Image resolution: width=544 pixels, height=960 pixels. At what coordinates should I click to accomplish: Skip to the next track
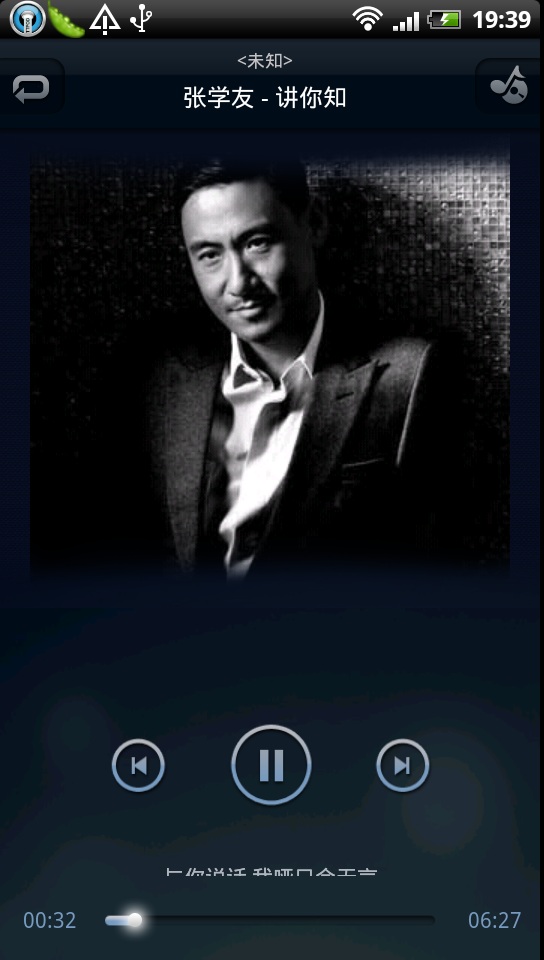pyautogui.click(x=403, y=765)
